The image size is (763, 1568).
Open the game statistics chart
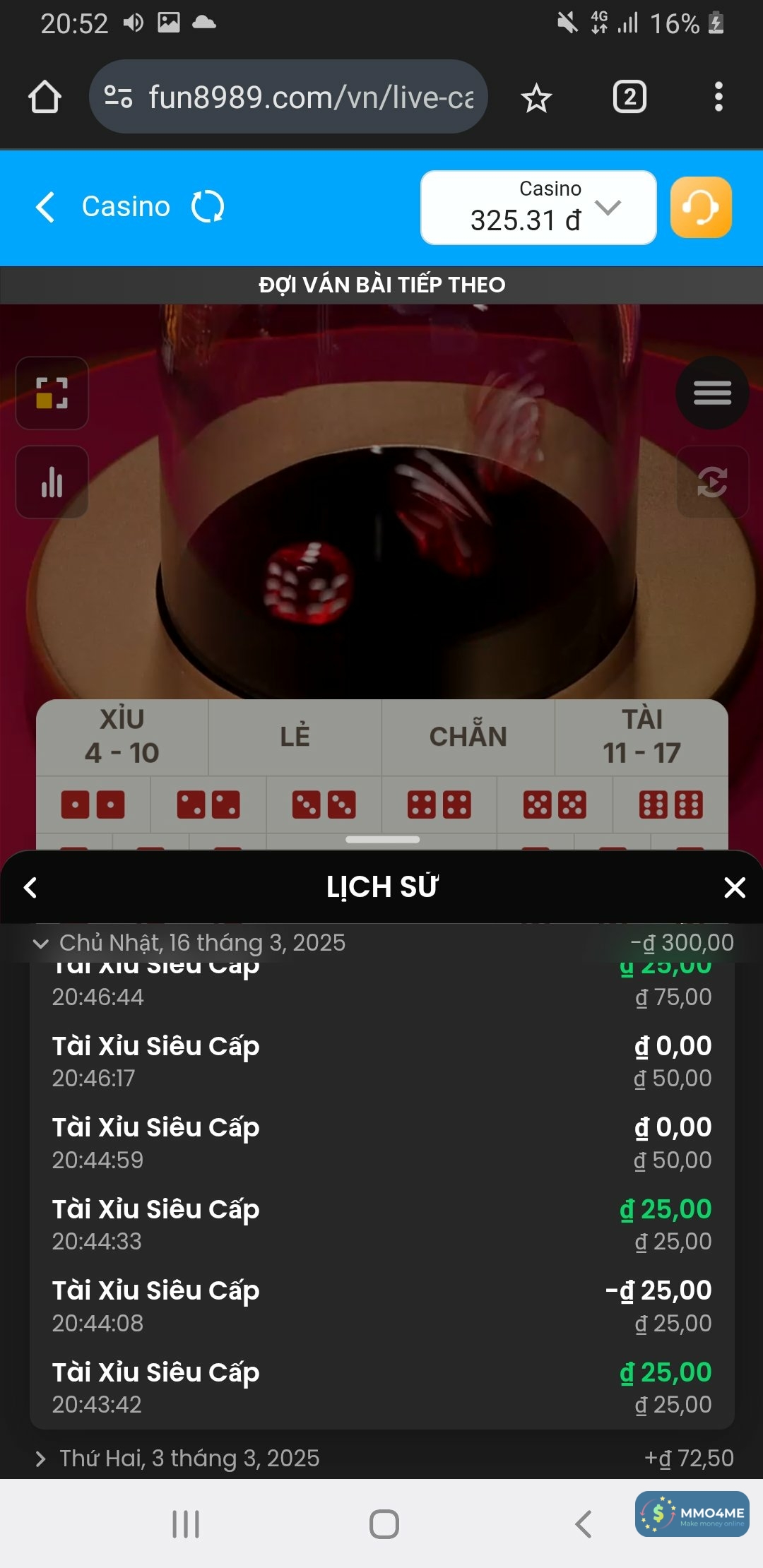[x=52, y=482]
